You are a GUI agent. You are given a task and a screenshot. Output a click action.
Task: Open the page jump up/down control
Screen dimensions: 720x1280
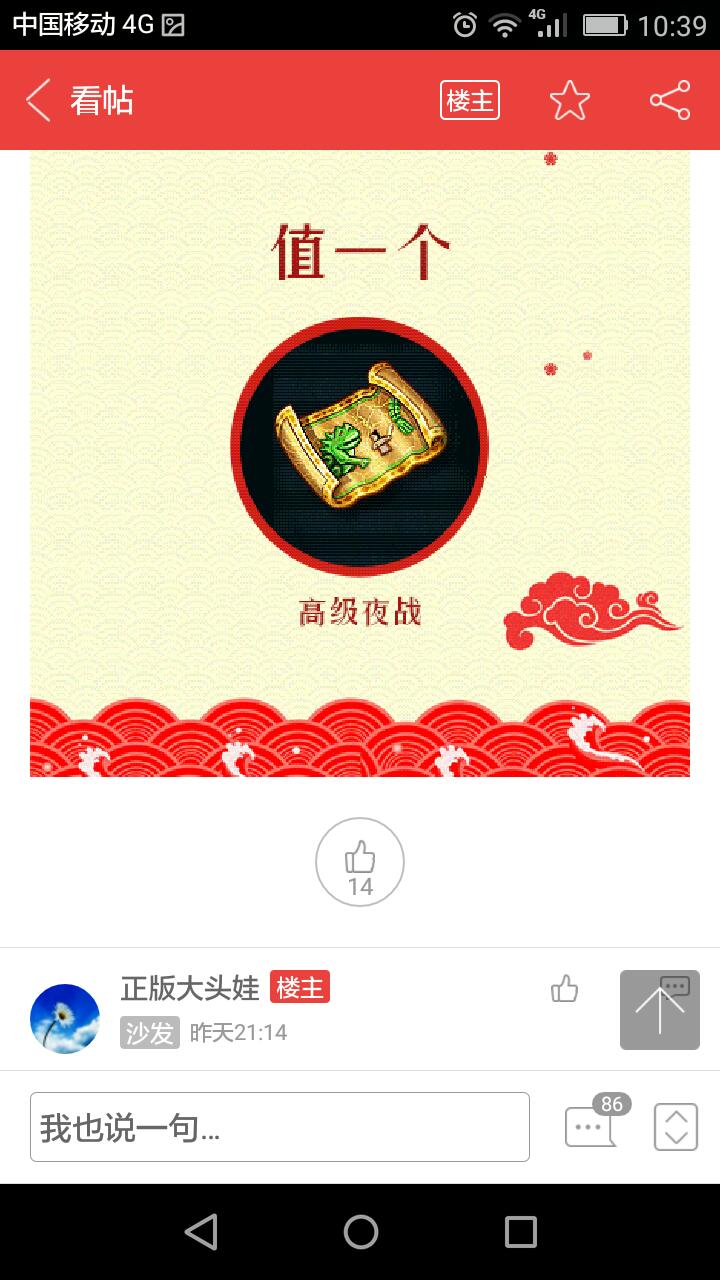pos(675,1126)
